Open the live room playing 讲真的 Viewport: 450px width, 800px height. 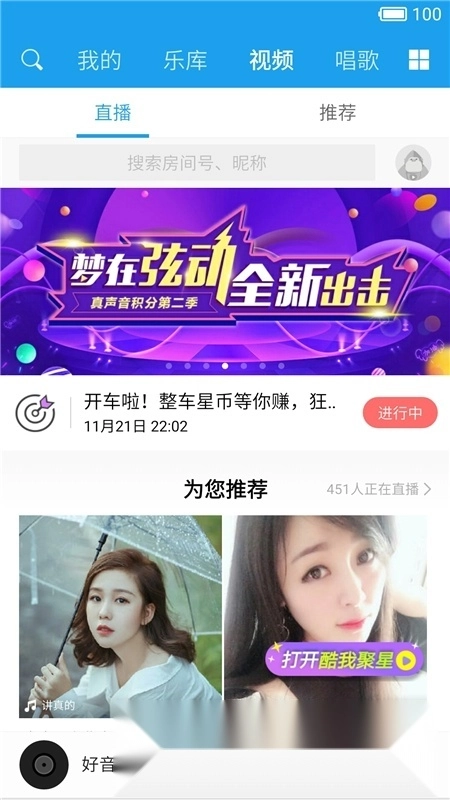(x=120, y=616)
